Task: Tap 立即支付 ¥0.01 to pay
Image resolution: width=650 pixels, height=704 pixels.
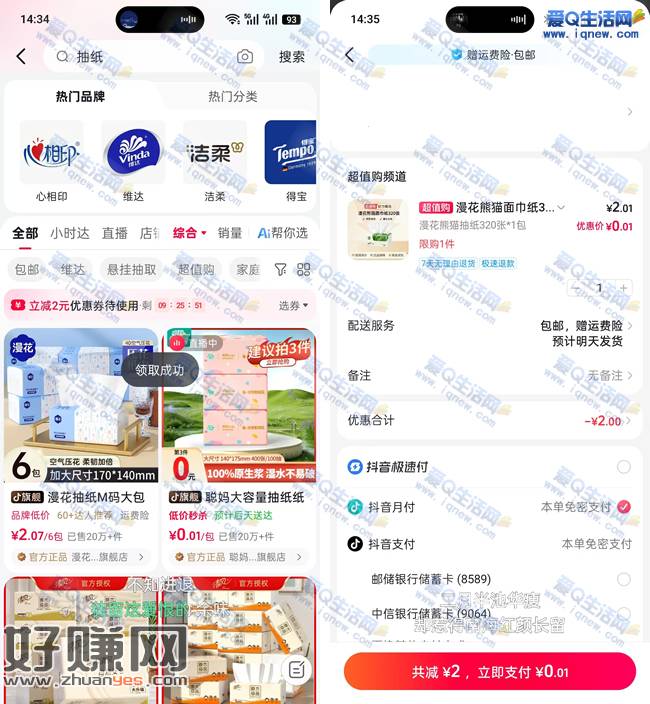Action: (x=490, y=671)
